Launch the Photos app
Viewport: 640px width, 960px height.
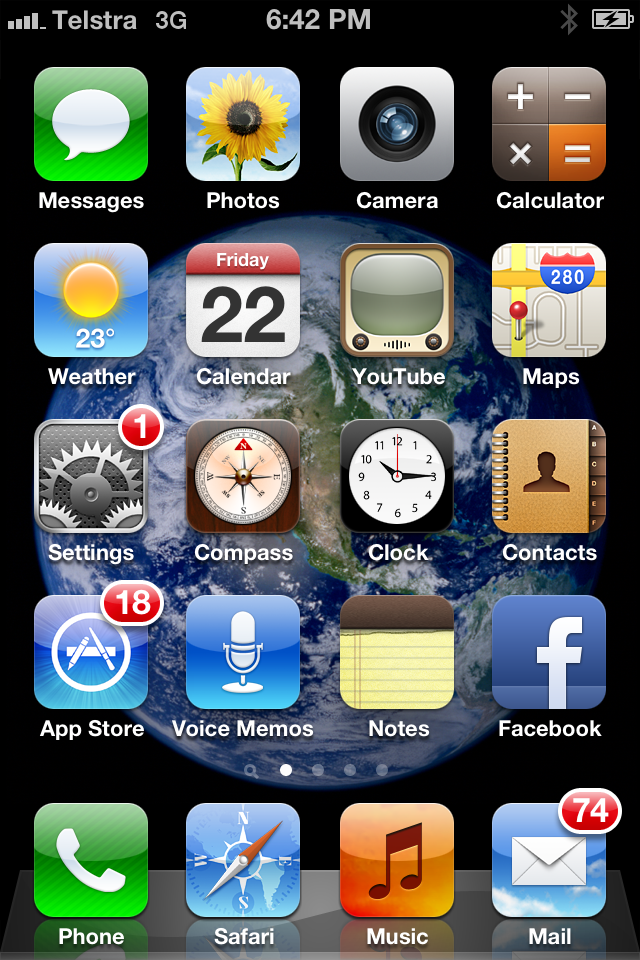(243, 124)
